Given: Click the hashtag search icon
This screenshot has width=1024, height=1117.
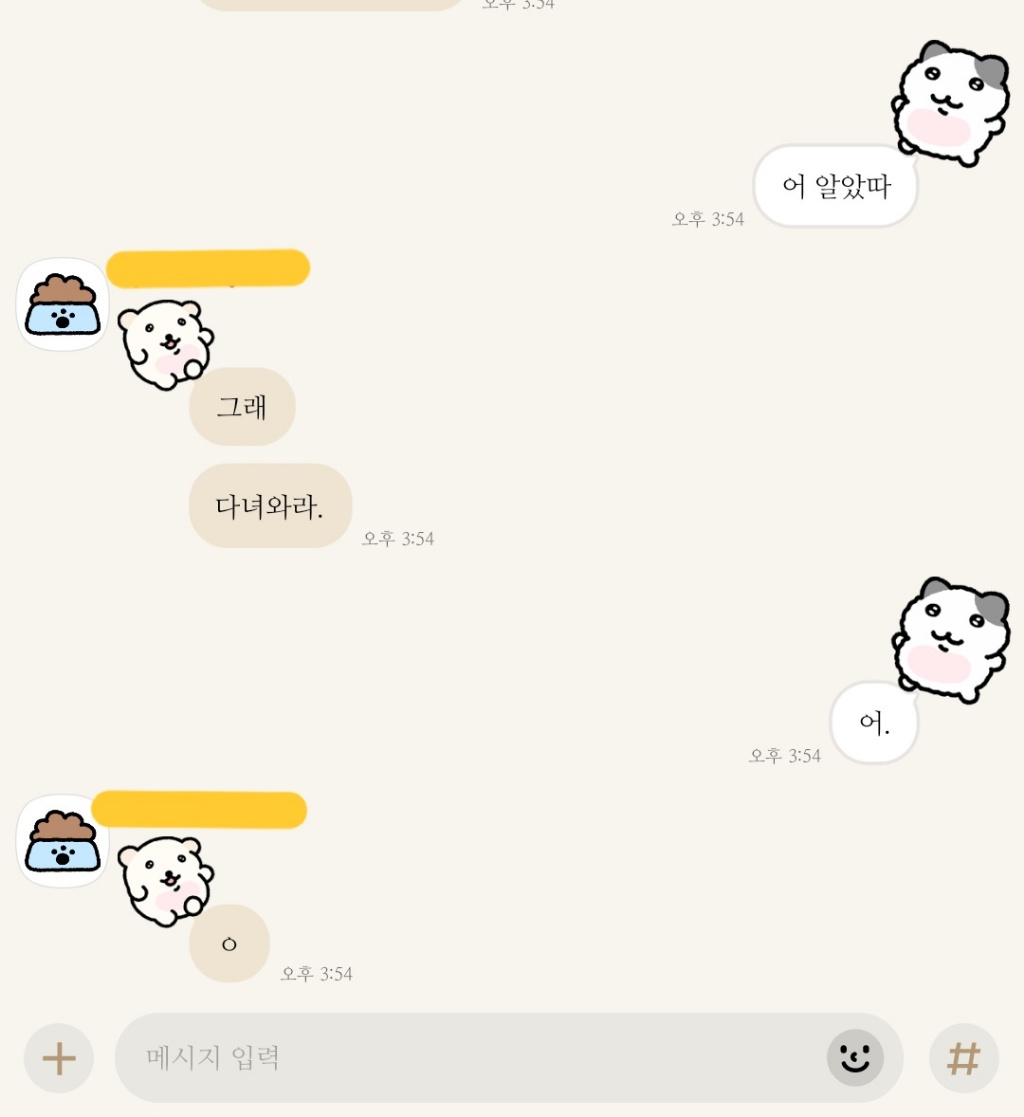Looking at the screenshot, I should pos(963,1058).
